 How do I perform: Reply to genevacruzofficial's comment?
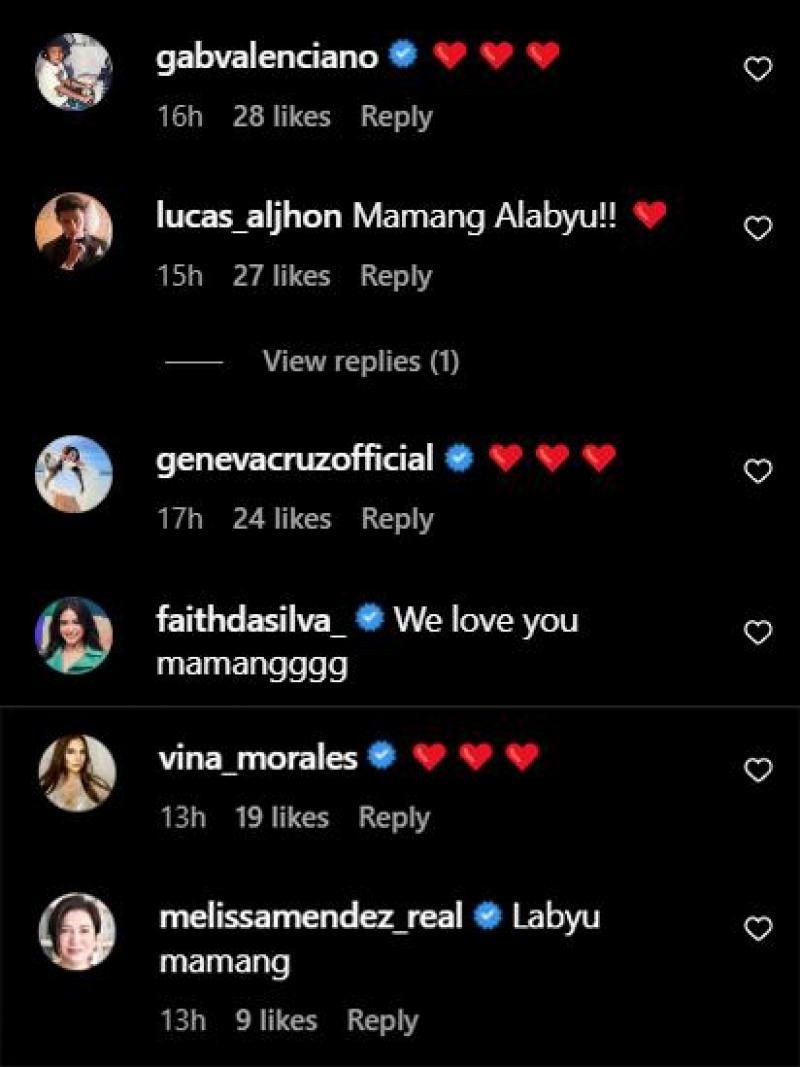(x=396, y=519)
